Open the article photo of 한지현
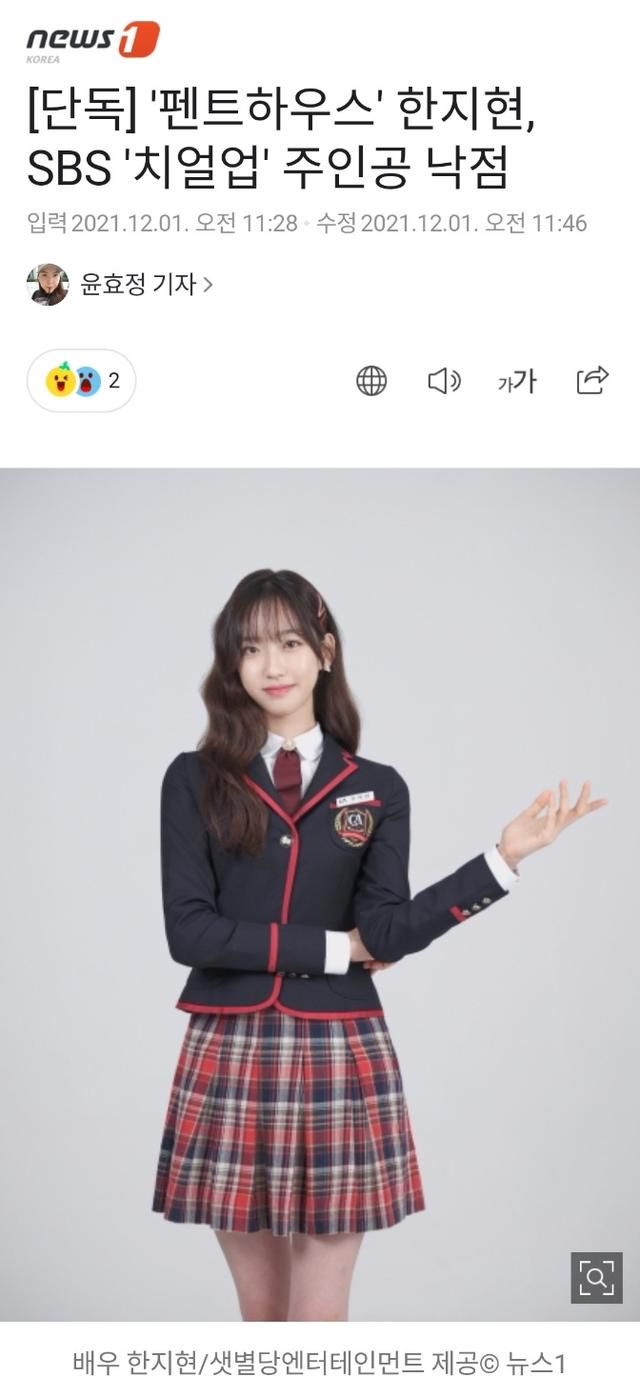This screenshot has width=640, height=1397. tap(320, 894)
